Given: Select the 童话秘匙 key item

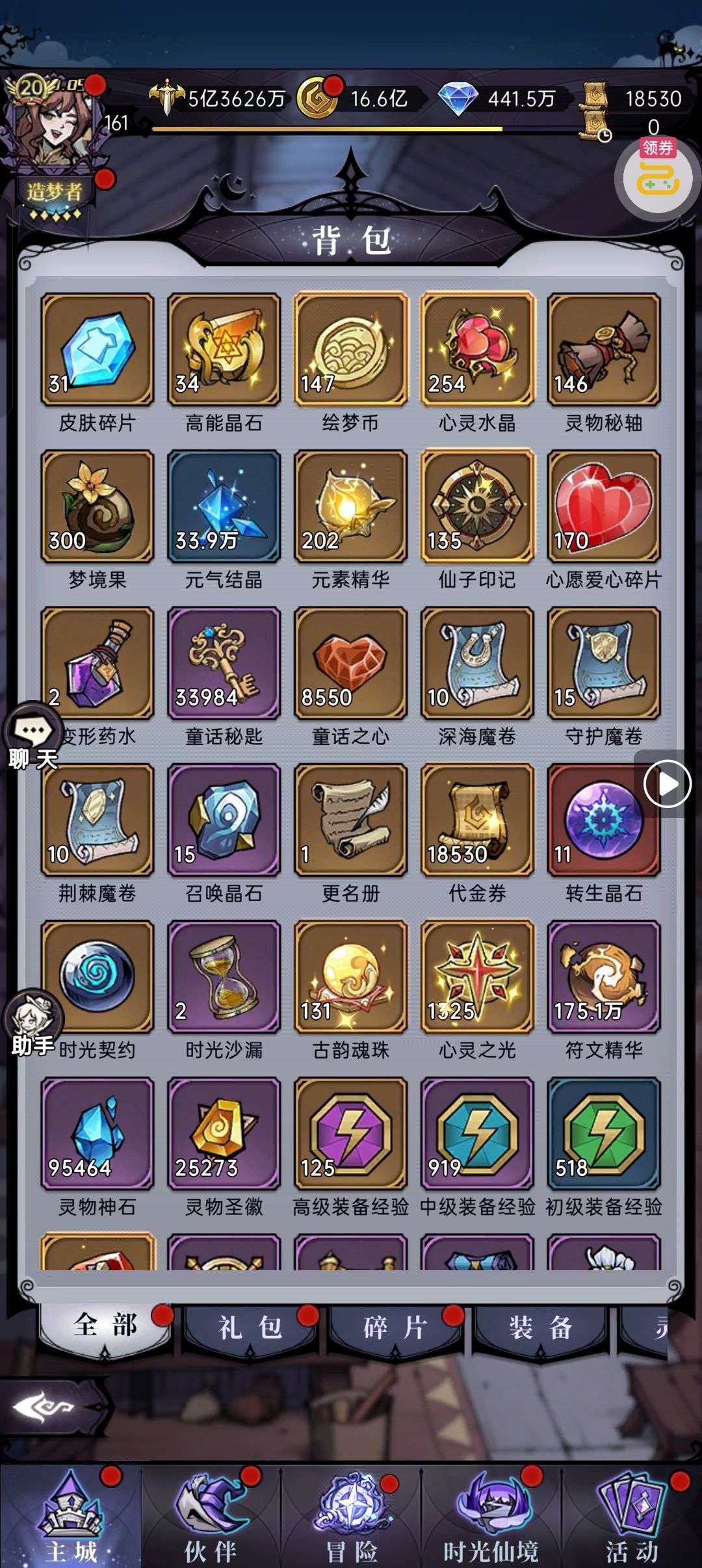Looking at the screenshot, I should tap(224, 663).
